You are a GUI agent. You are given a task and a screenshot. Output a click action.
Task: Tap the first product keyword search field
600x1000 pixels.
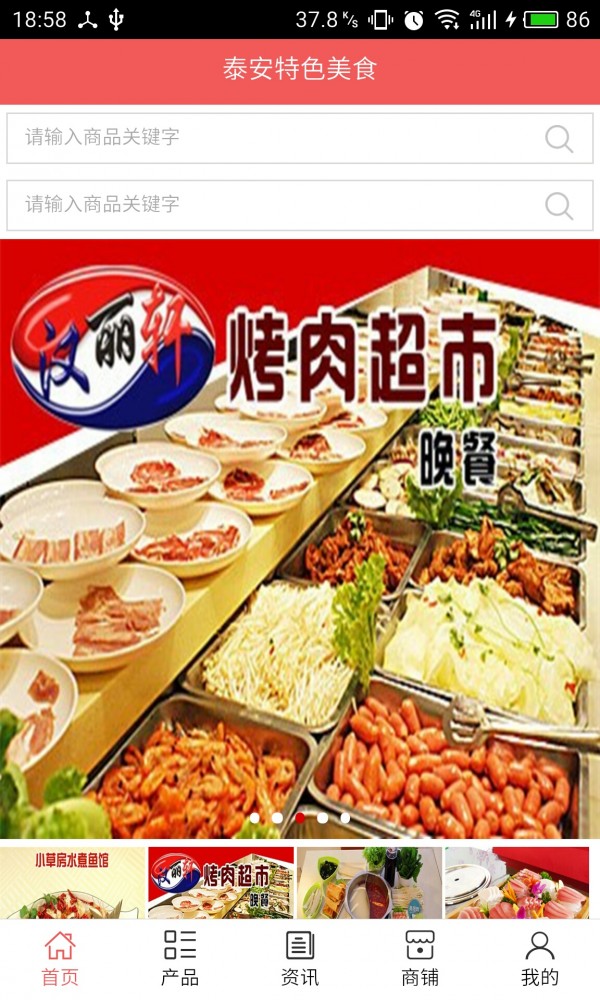click(x=270, y=138)
